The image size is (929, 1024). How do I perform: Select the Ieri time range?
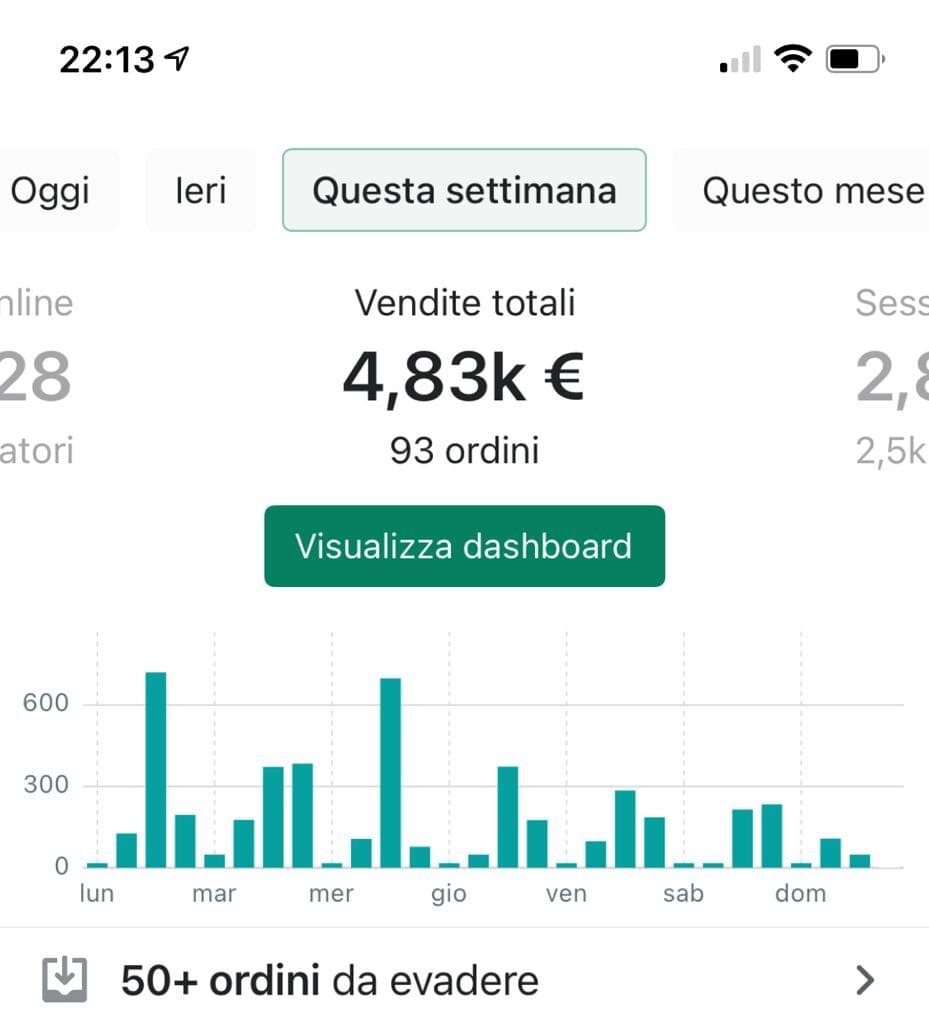point(201,190)
